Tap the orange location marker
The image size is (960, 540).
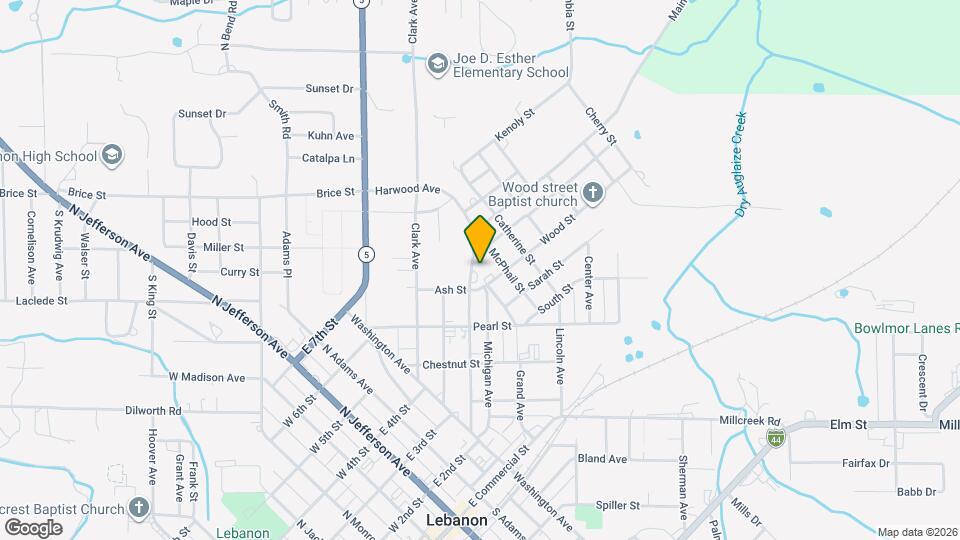click(479, 239)
